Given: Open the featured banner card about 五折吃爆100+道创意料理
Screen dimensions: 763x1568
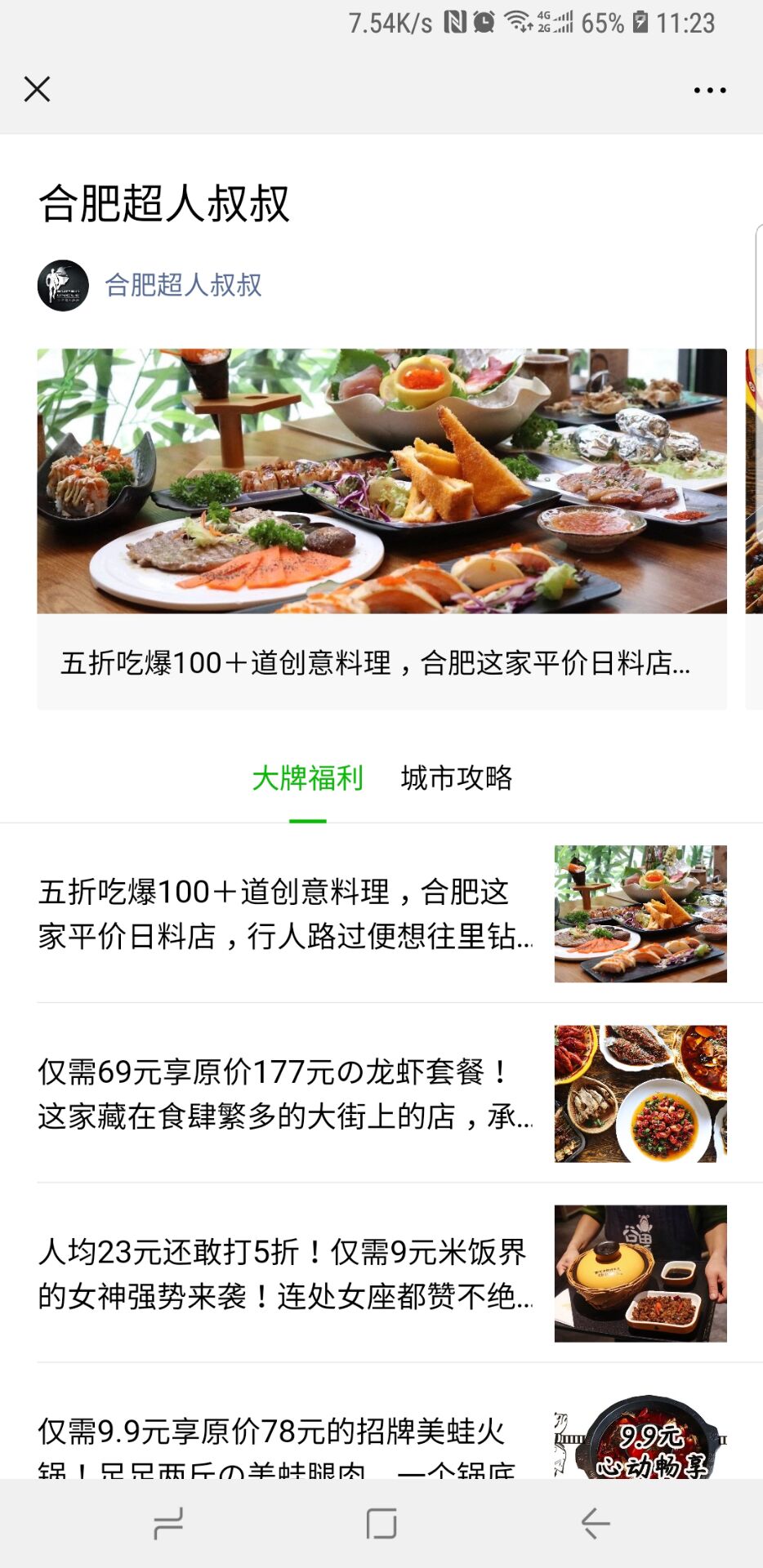Looking at the screenshot, I should [x=381, y=528].
